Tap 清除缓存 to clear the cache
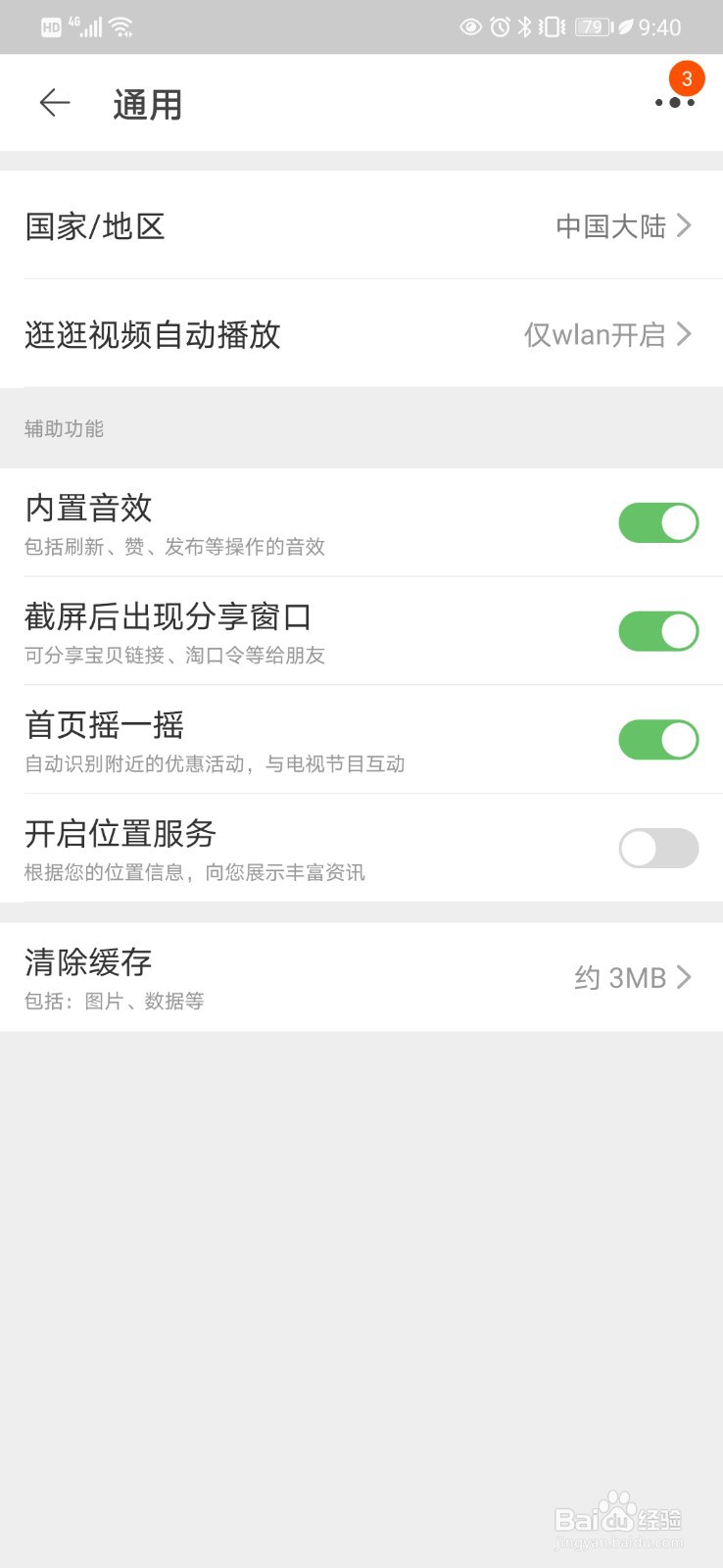 click(x=361, y=977)
